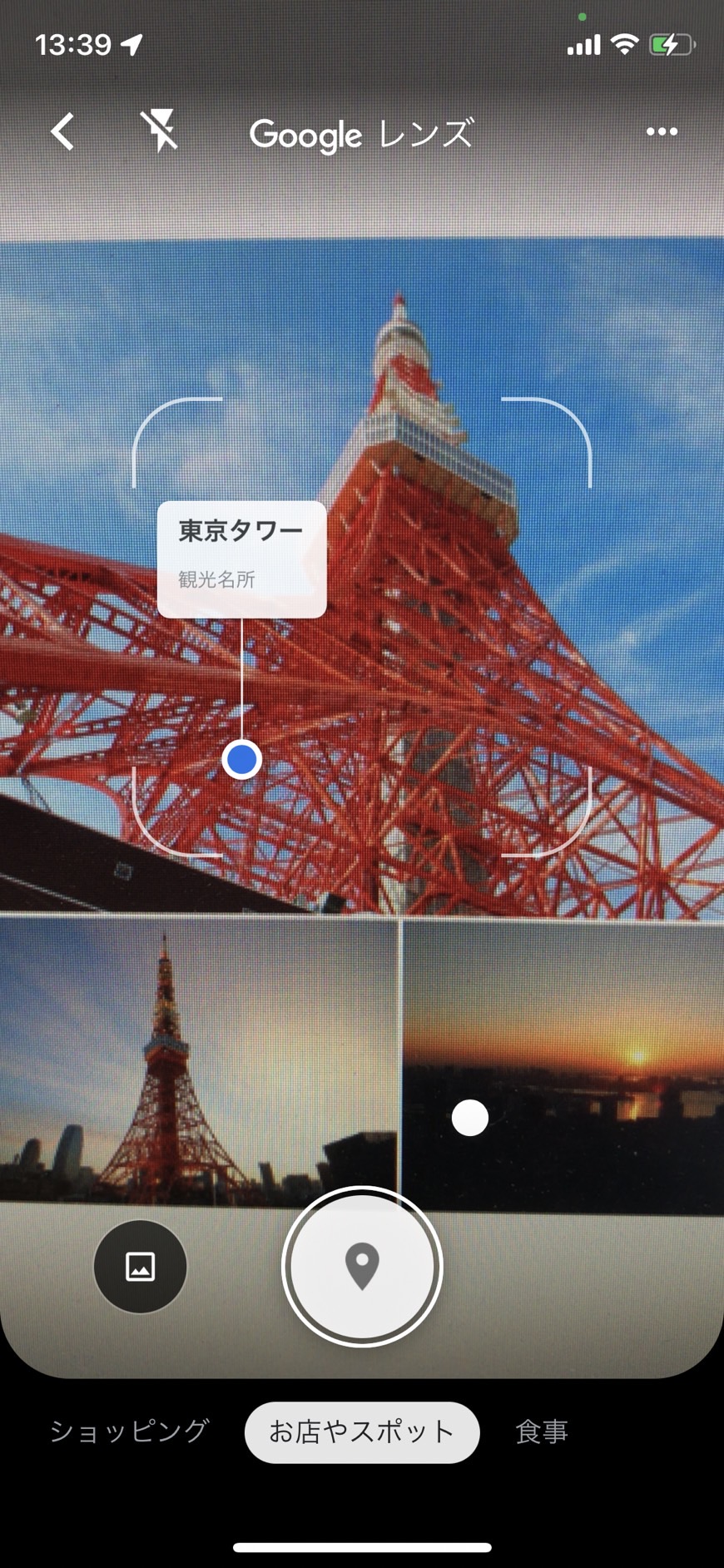The width and height of the screenshot is (724, 1568).
Task: Tap the places shutter button
Action: tap(362, 1266)
